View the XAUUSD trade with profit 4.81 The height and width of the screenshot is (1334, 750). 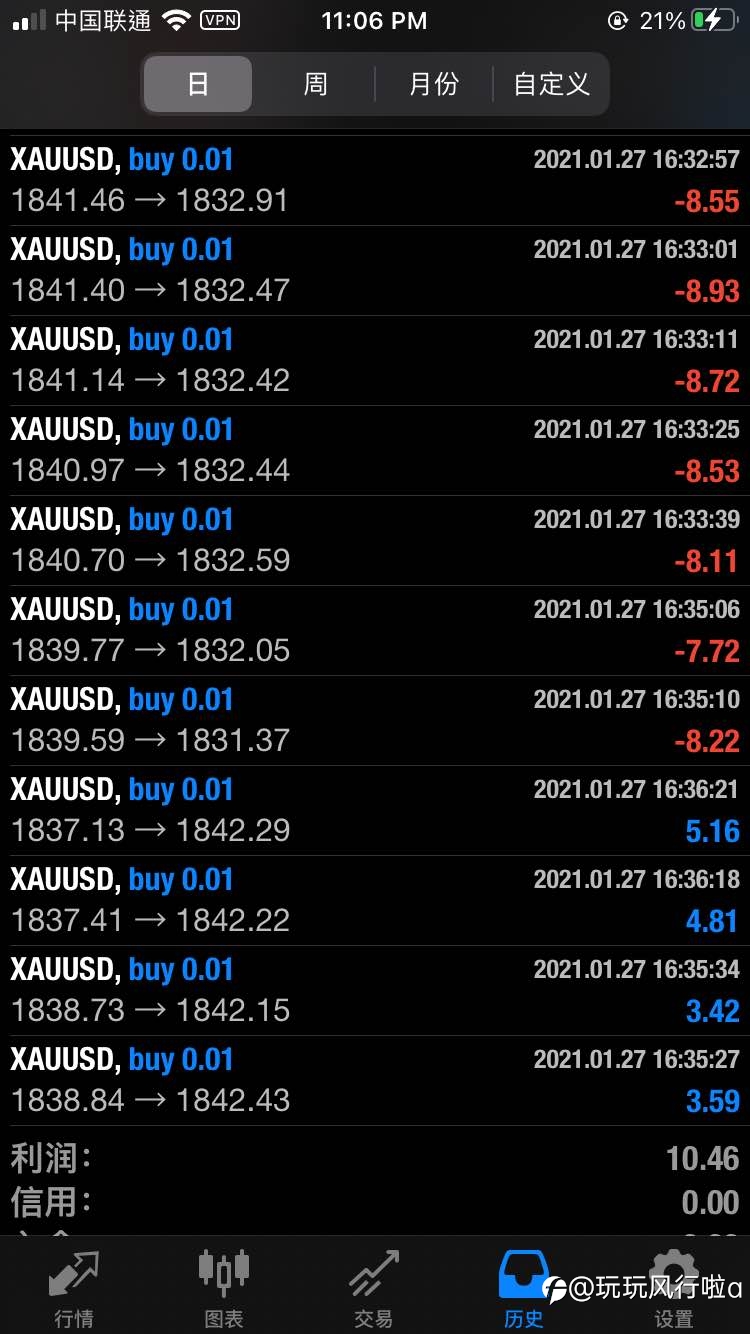(x=375, y=900)
